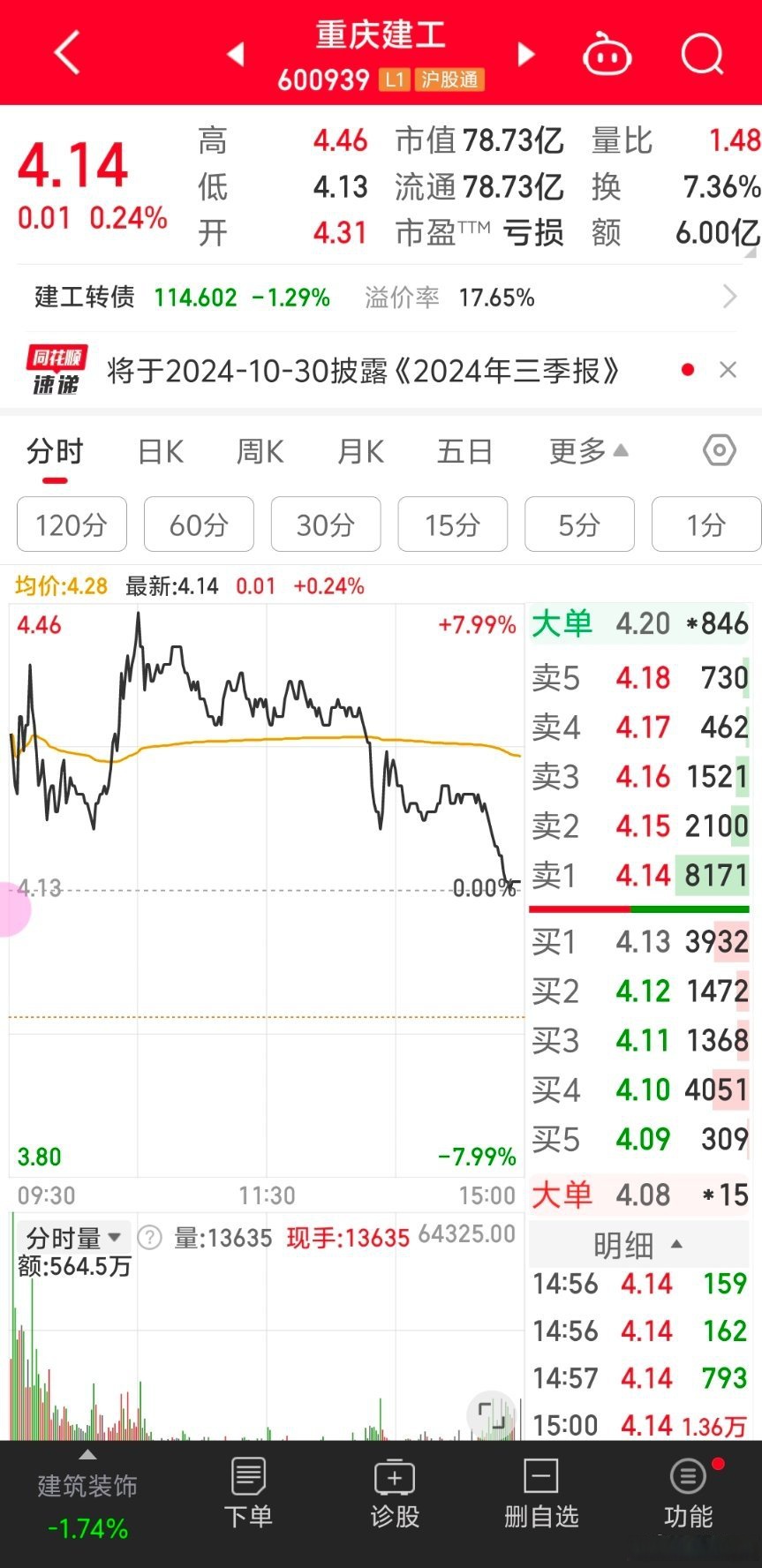
Task: Go back using the top-left arrow
Action: coord(67,53)
